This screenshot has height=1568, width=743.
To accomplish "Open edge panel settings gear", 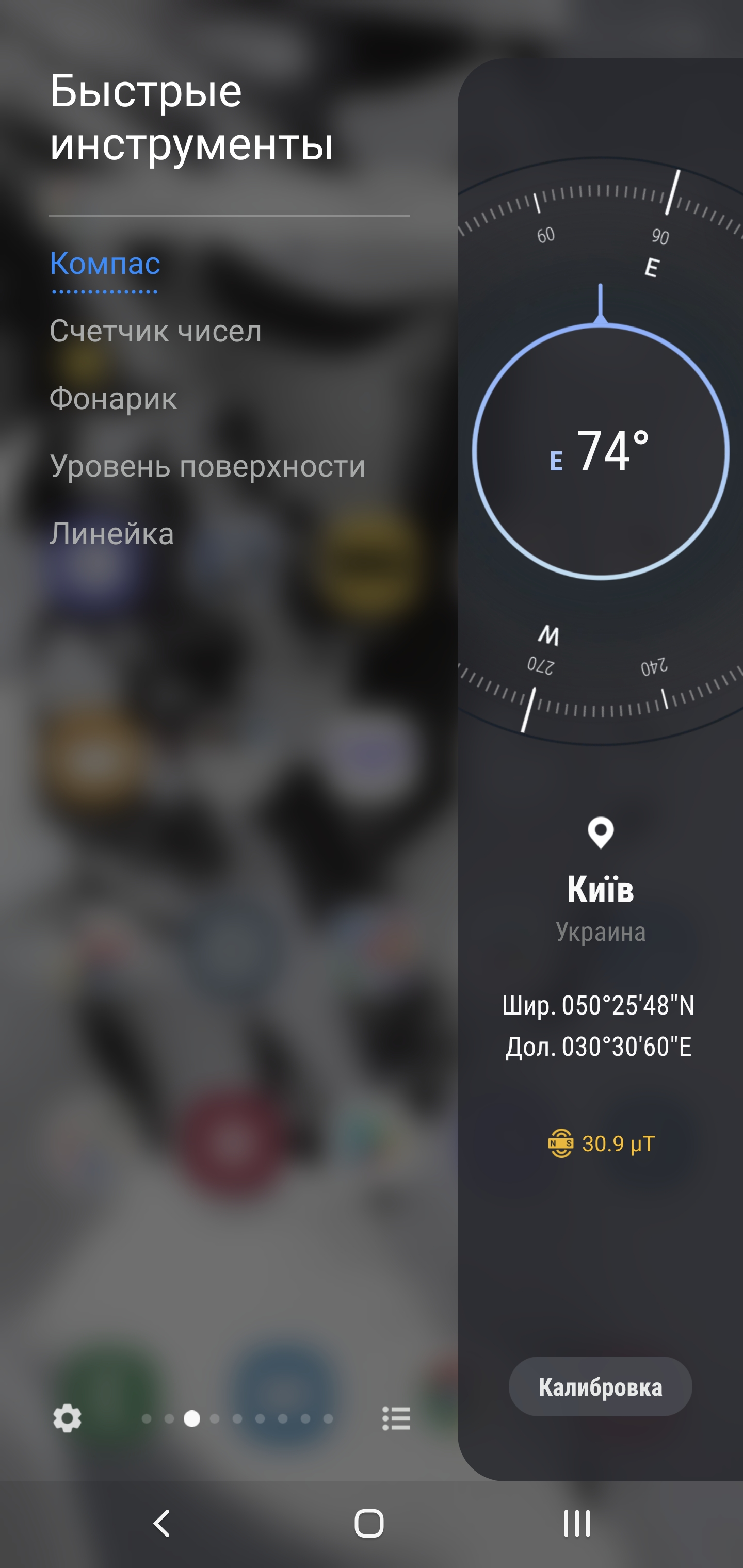I will (x=67, y=1418).
